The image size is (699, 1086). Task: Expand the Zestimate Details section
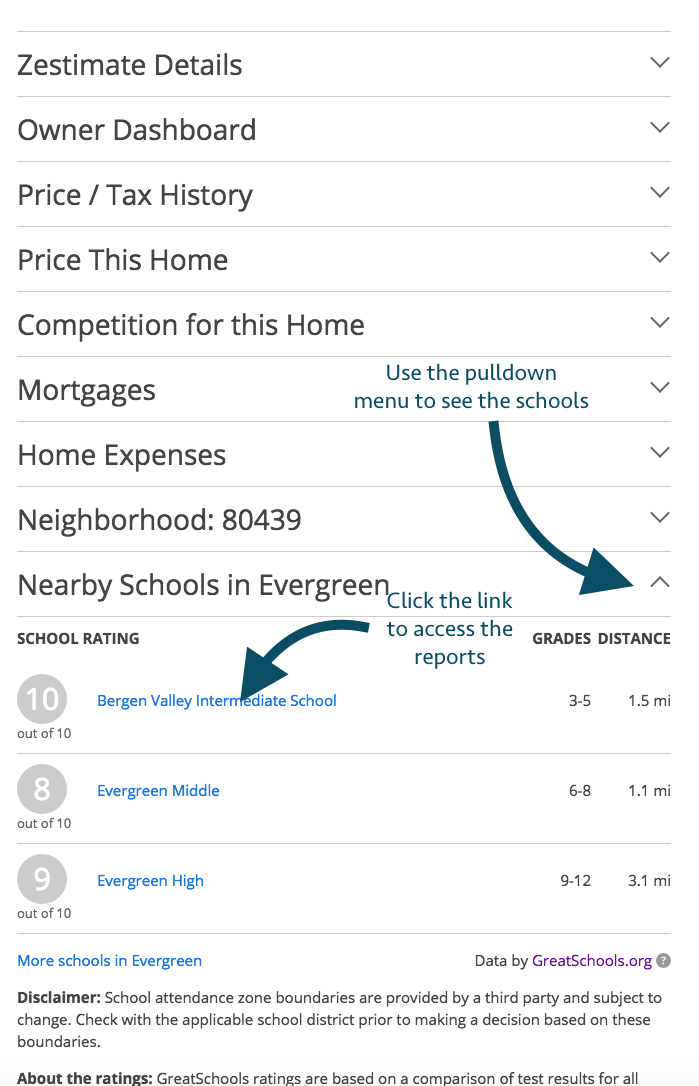point(659,63)
